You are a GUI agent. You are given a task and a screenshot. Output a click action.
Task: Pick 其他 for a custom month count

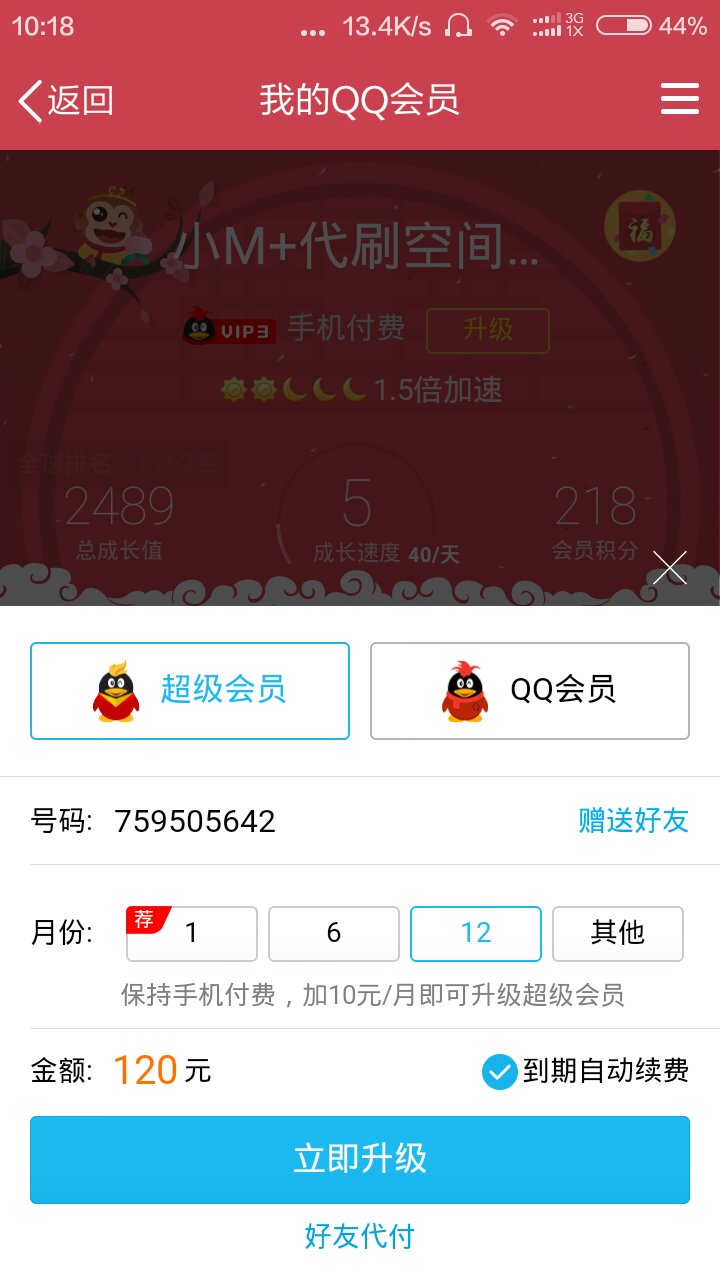pyautogui.click(x=618, y=933)
